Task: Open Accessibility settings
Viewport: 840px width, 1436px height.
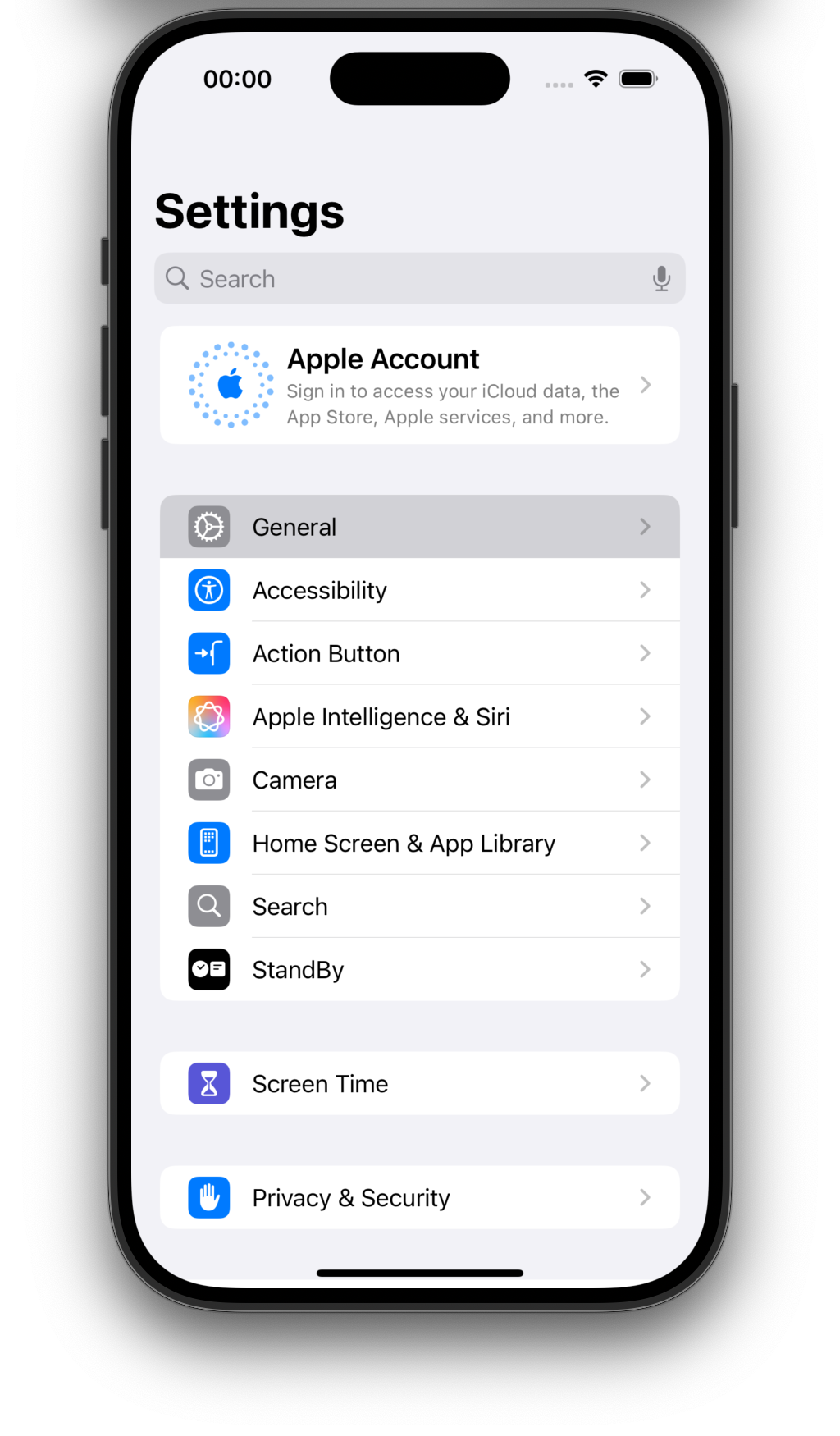Action: point(419,590)
